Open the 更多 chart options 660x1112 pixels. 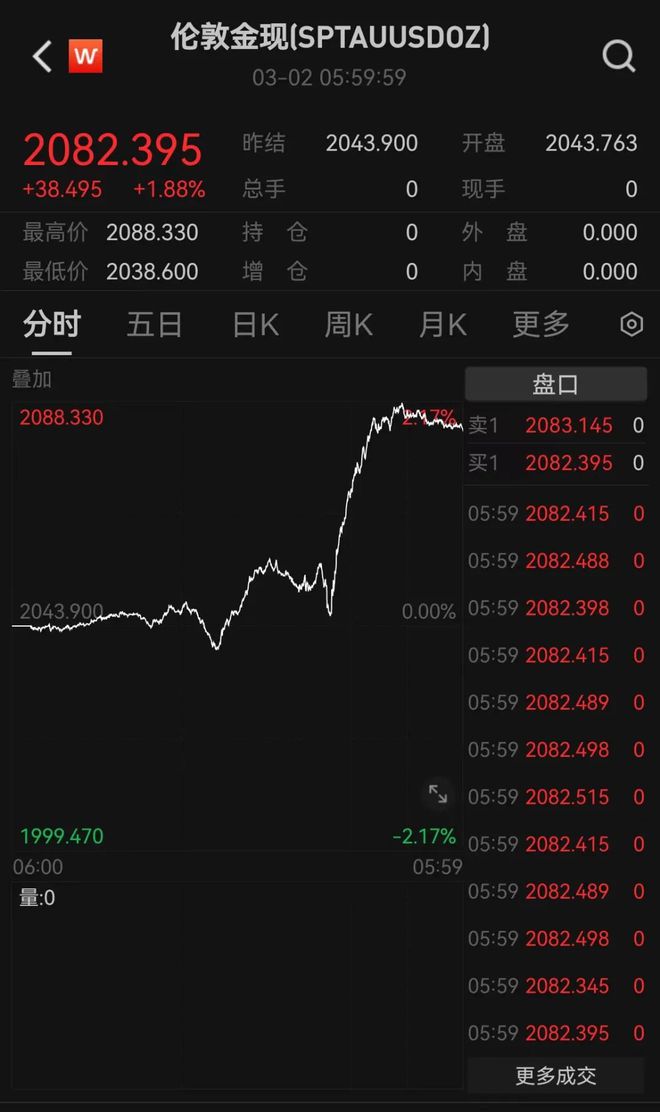point(541,324)
